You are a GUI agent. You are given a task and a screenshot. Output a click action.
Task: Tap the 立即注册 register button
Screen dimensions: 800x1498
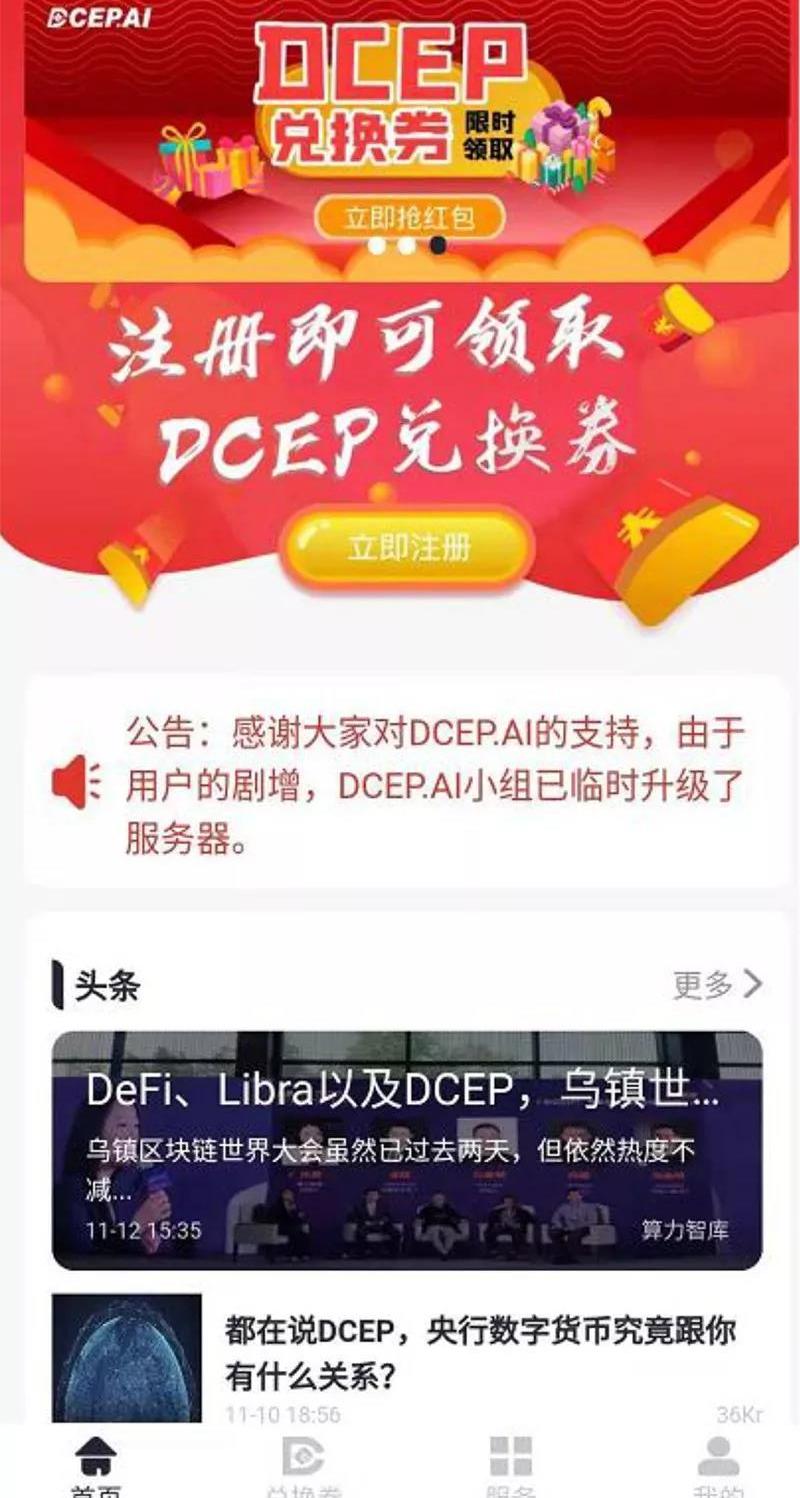(408, 547)
